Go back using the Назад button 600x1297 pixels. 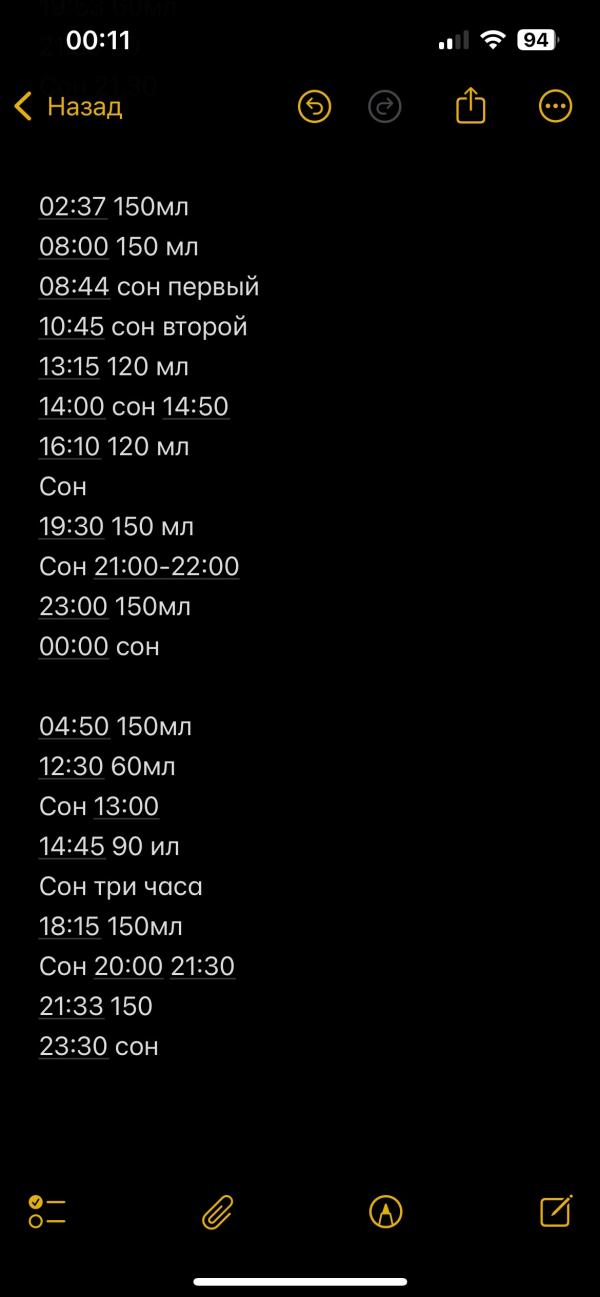68,106
